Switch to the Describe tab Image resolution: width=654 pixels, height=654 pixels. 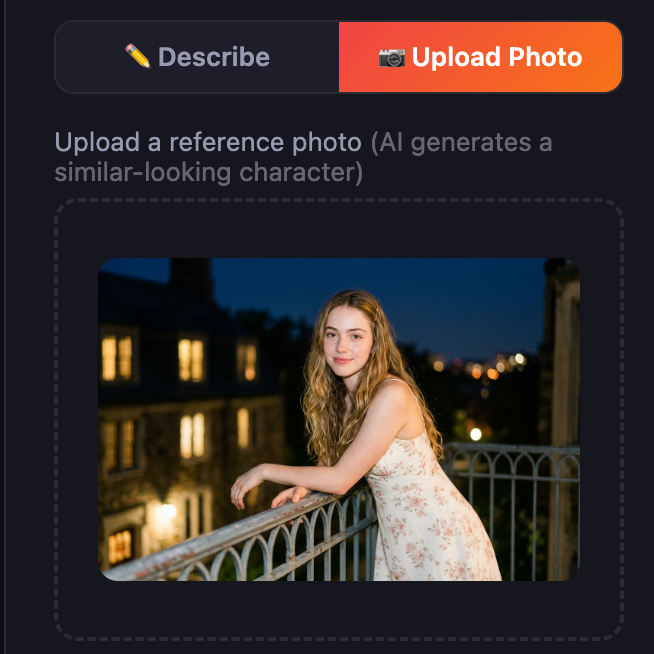coord(197,57)
